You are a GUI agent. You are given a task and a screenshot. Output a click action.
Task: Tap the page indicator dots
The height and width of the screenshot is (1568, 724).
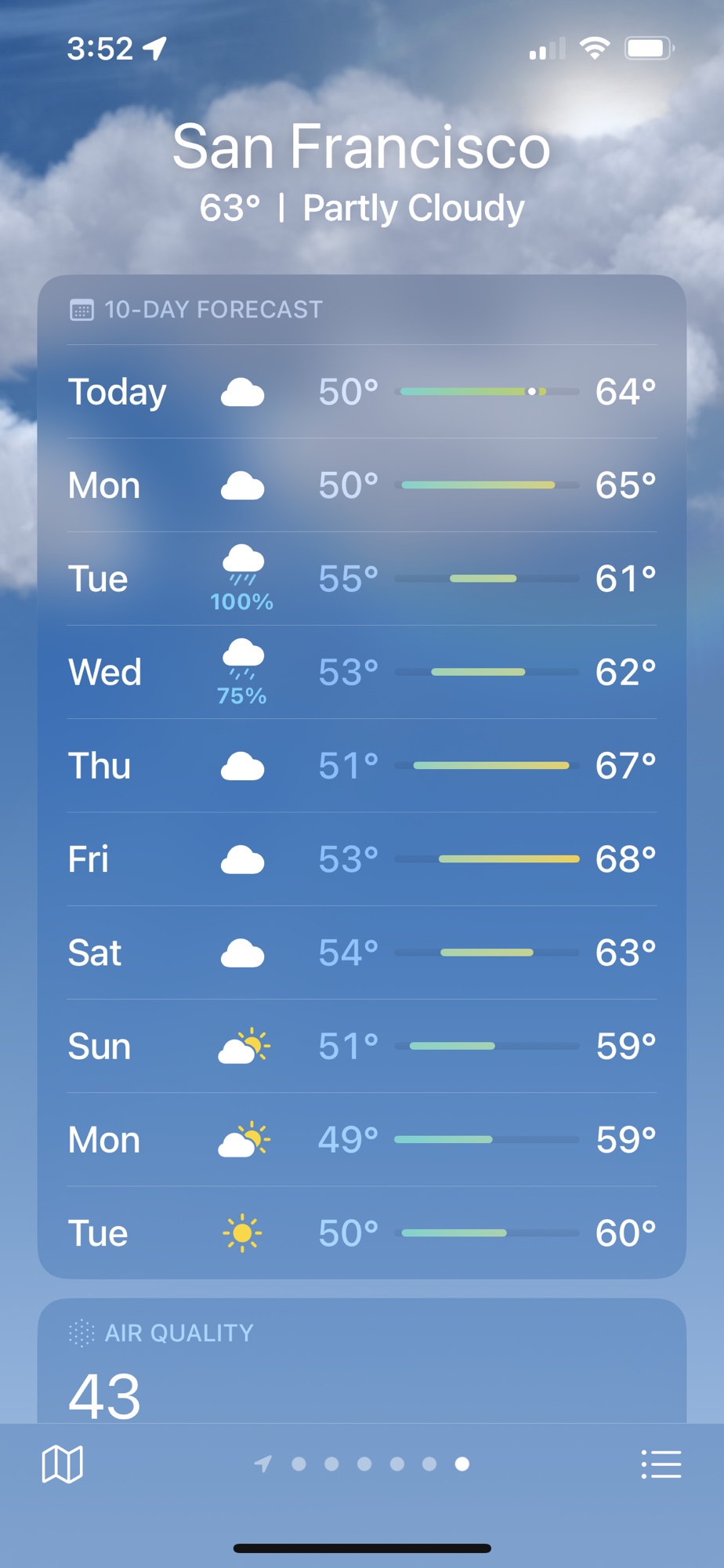[x=363, y=1464]
